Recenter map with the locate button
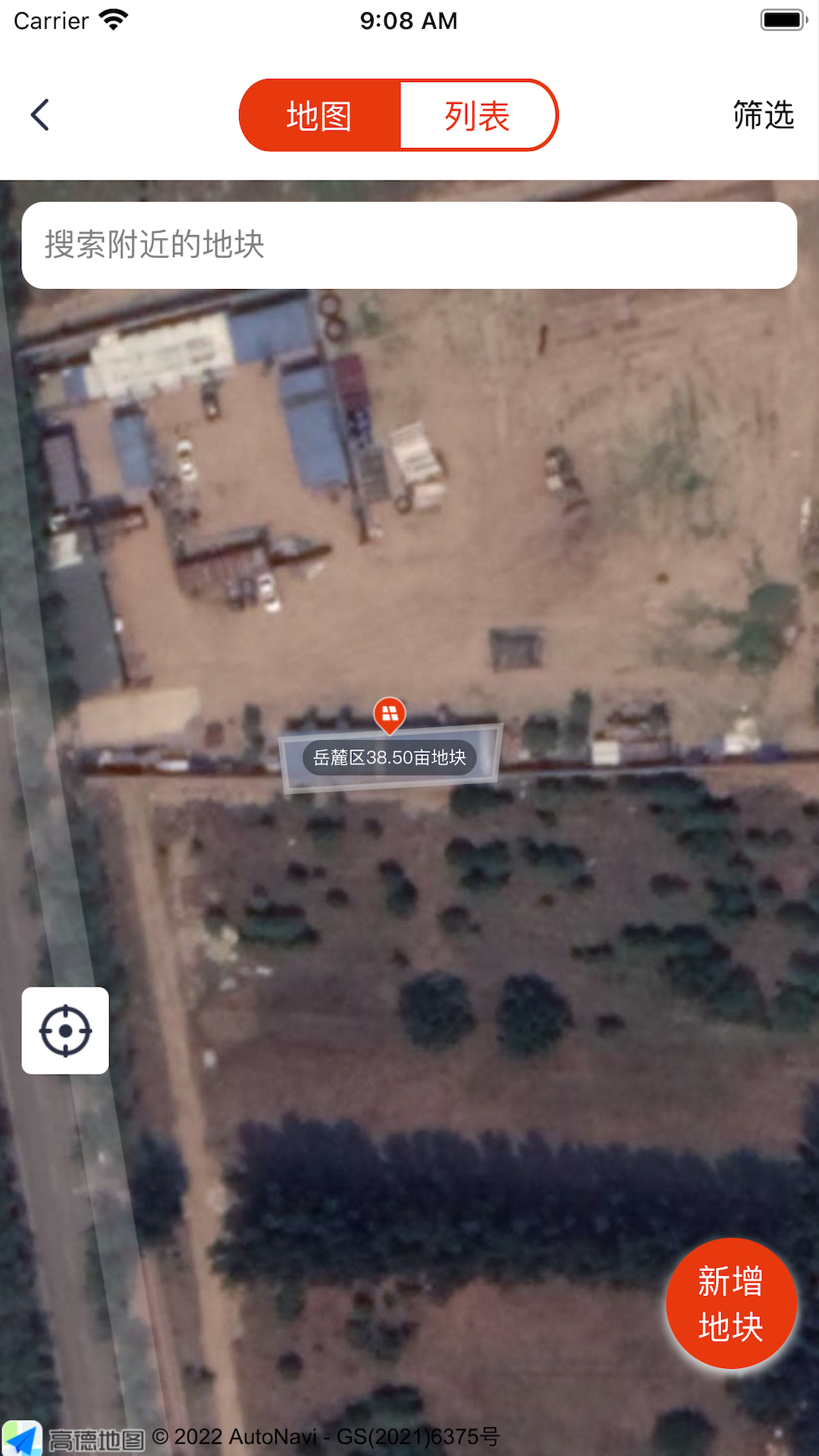Screen dimensions: 819x1456 (x=65, y=1031)
